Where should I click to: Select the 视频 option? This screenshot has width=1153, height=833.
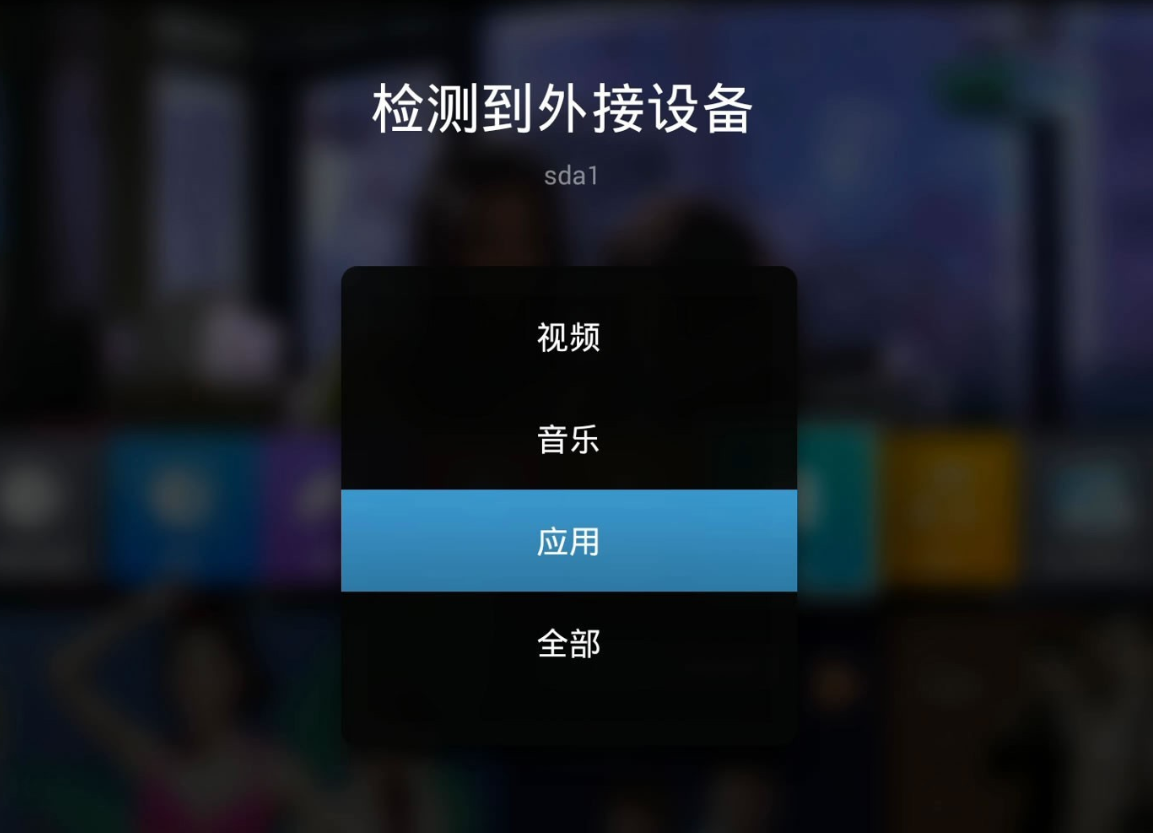tap(568, 338)
